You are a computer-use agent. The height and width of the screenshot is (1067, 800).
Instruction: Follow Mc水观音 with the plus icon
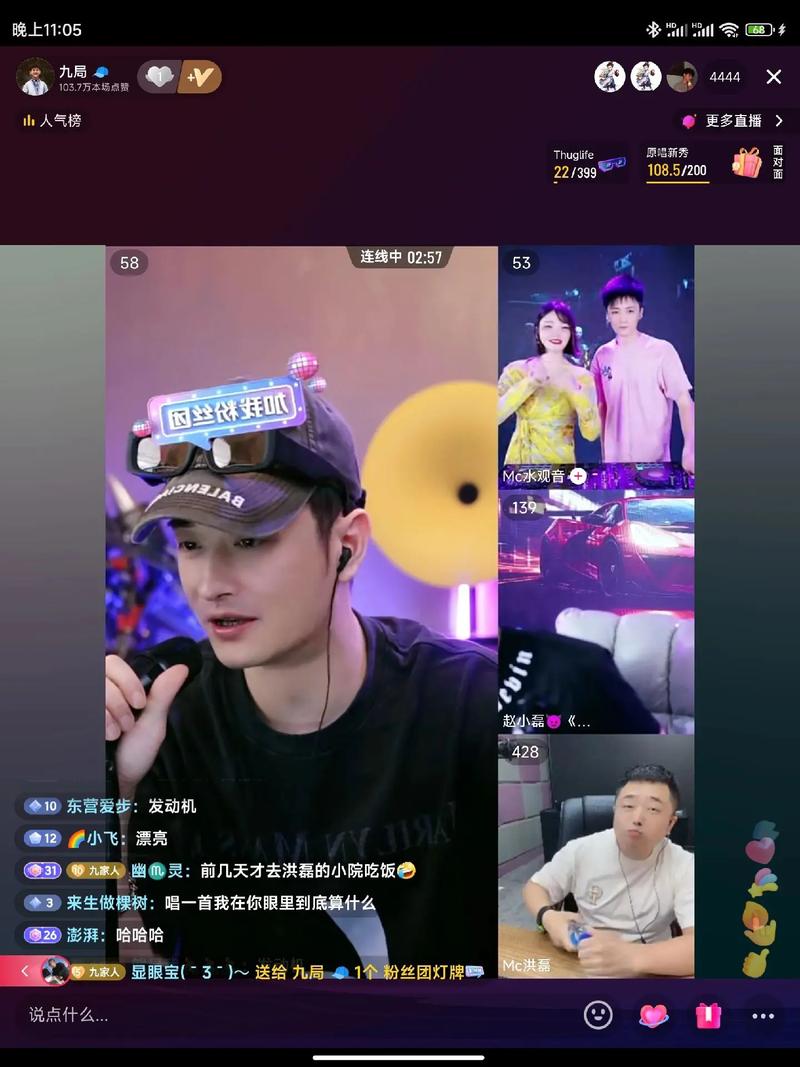tap(578, 476)
